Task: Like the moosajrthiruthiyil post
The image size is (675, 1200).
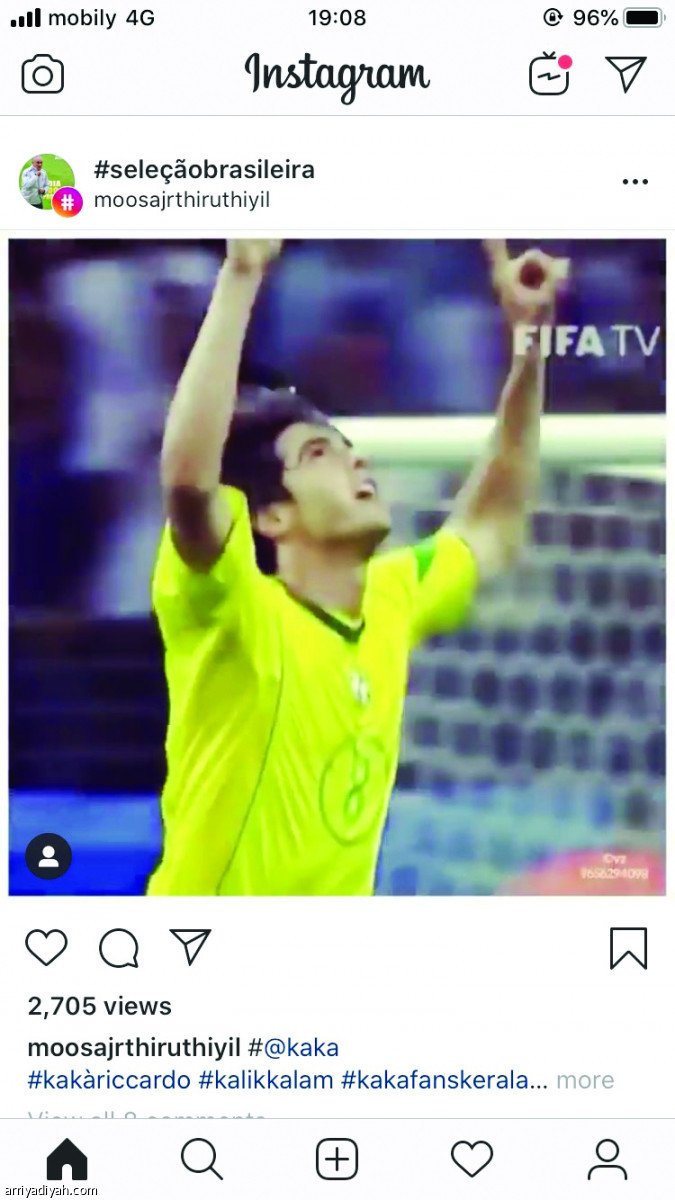Action: coord(46,947)
